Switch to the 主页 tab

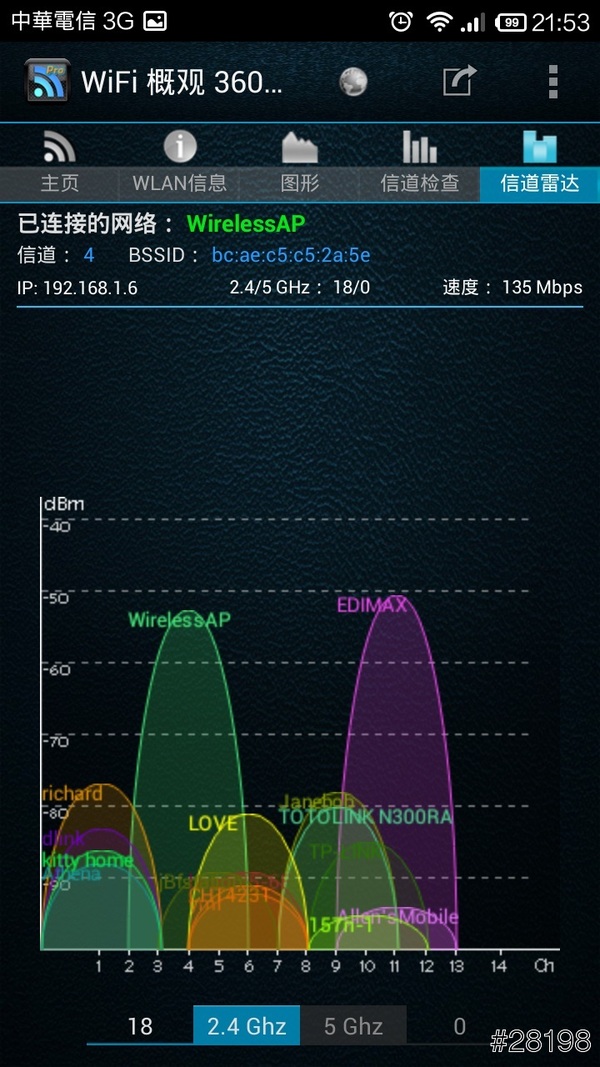tap(60, 165)
